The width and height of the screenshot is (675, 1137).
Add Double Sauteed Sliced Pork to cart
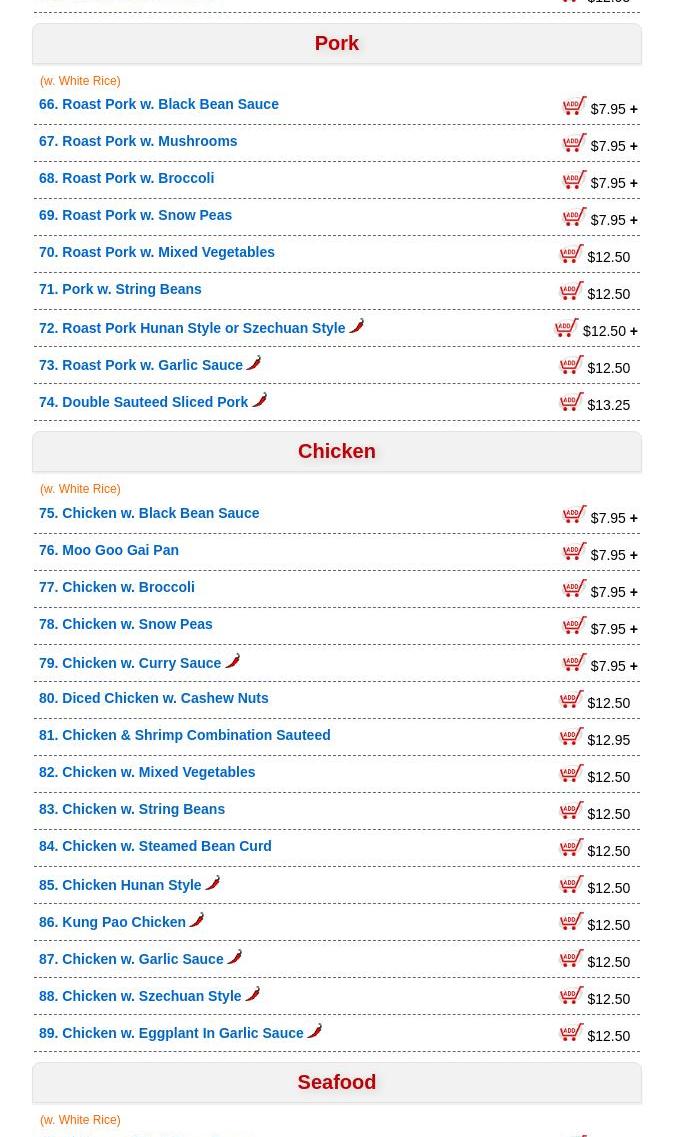click(571, 402)
